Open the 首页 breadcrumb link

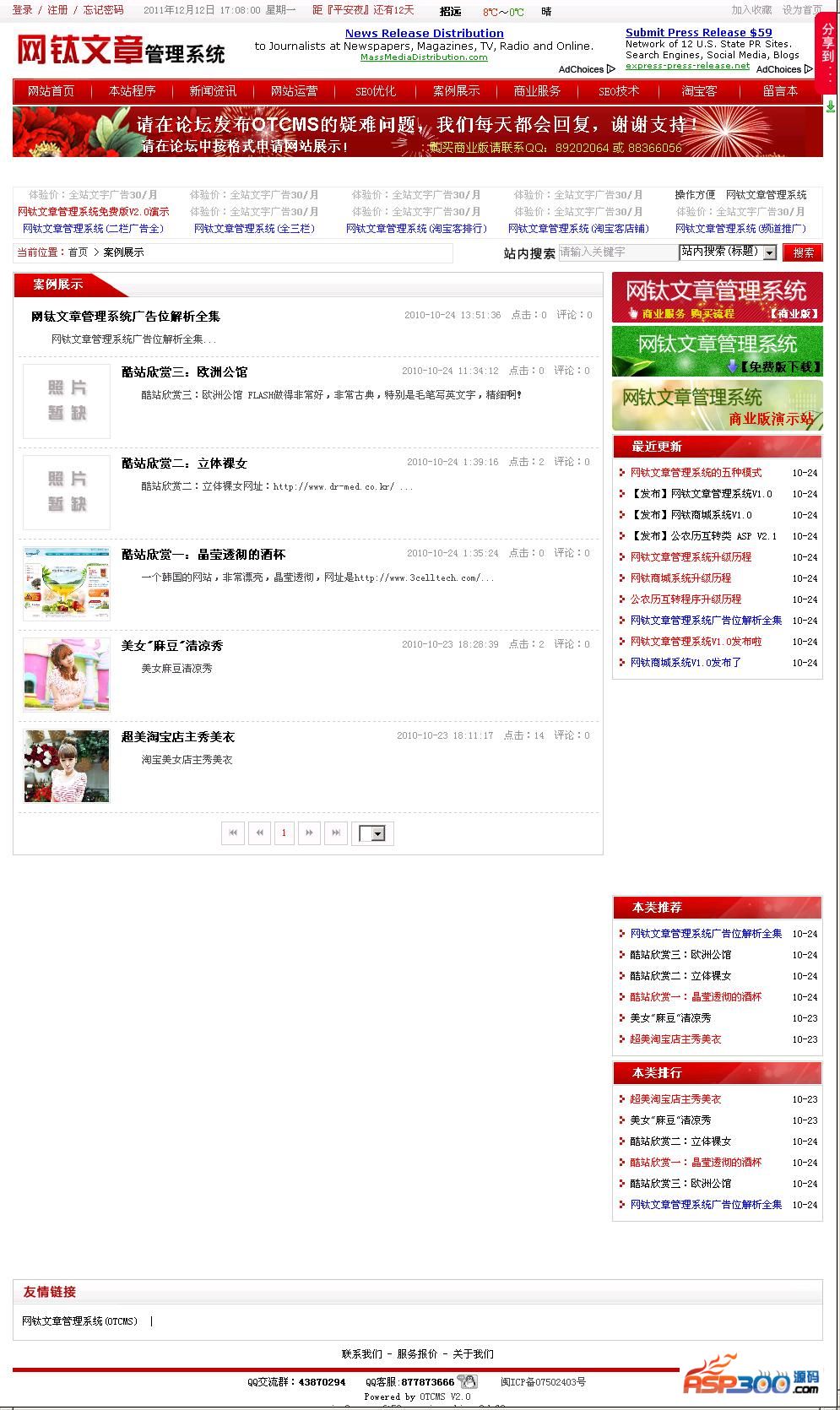(x=78, y=252)
